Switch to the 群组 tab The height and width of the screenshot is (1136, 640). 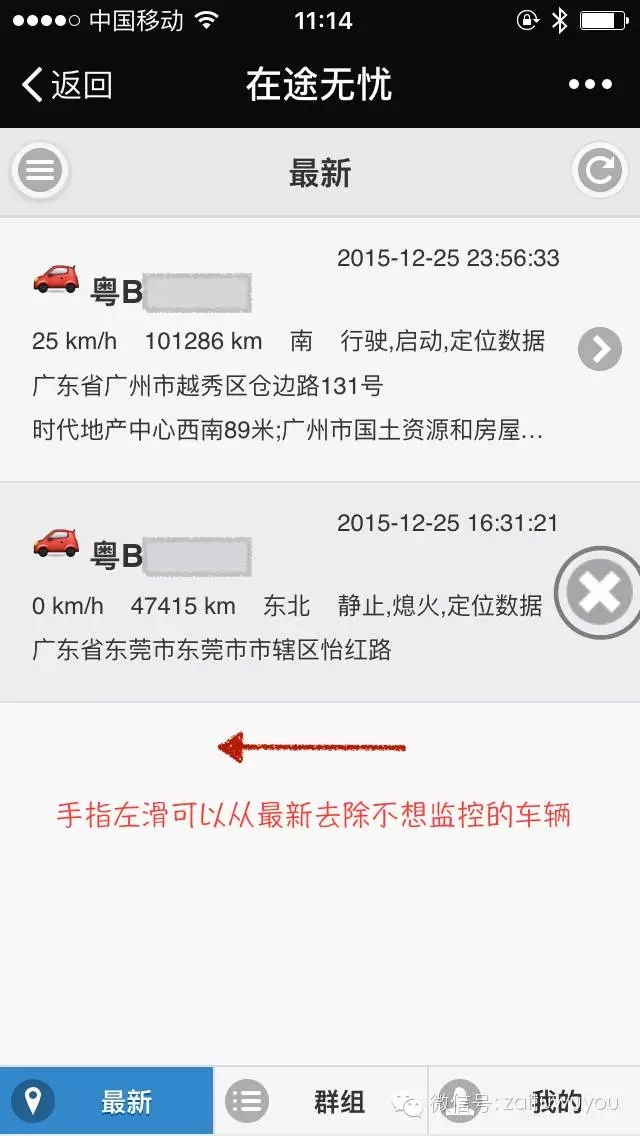tap(320, 1102)
